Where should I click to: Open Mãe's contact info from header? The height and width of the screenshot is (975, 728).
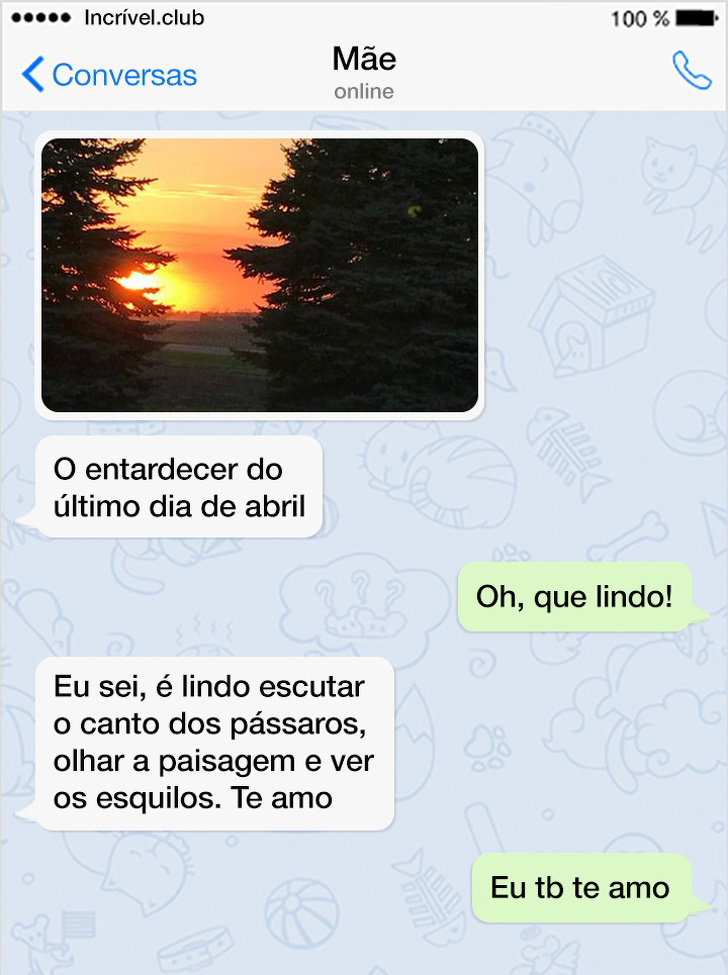(x=364, y=72)
